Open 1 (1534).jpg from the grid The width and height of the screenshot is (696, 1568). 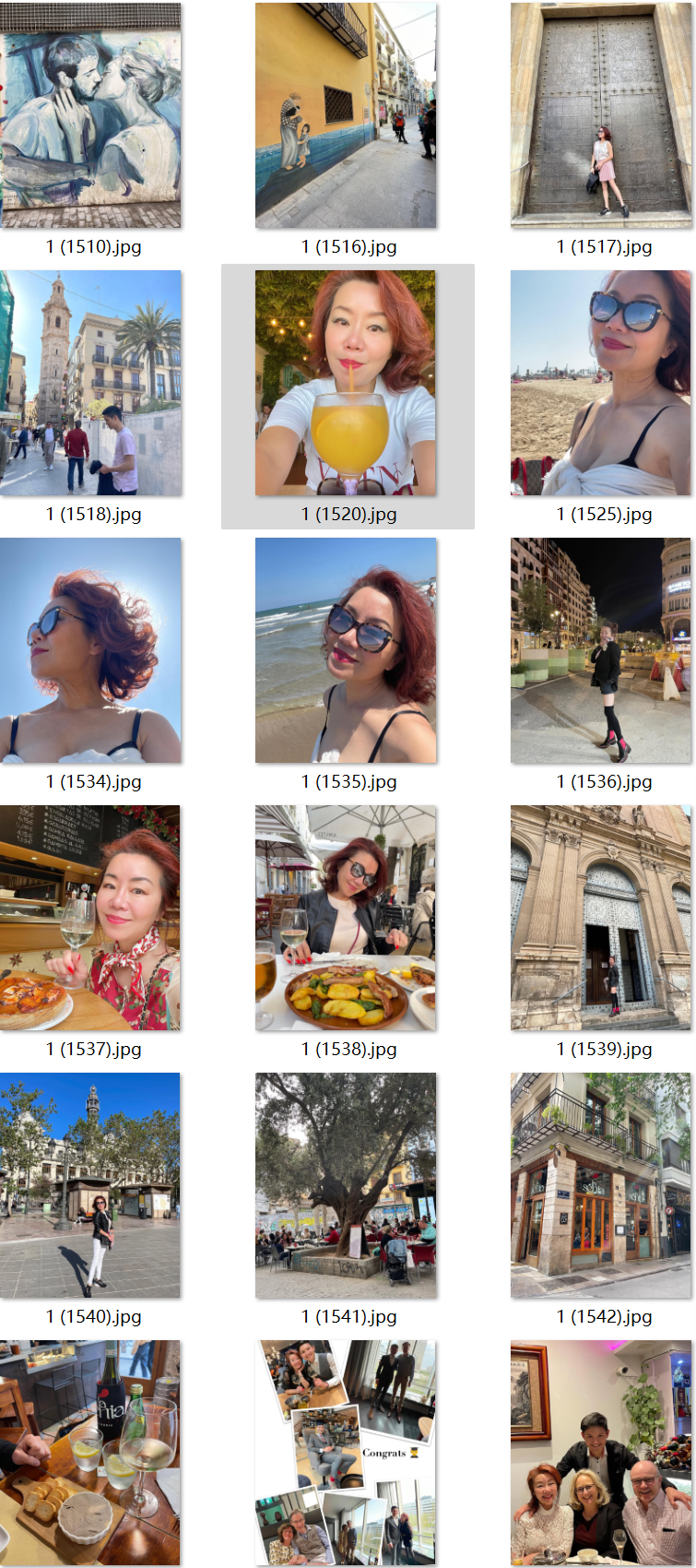90,650
